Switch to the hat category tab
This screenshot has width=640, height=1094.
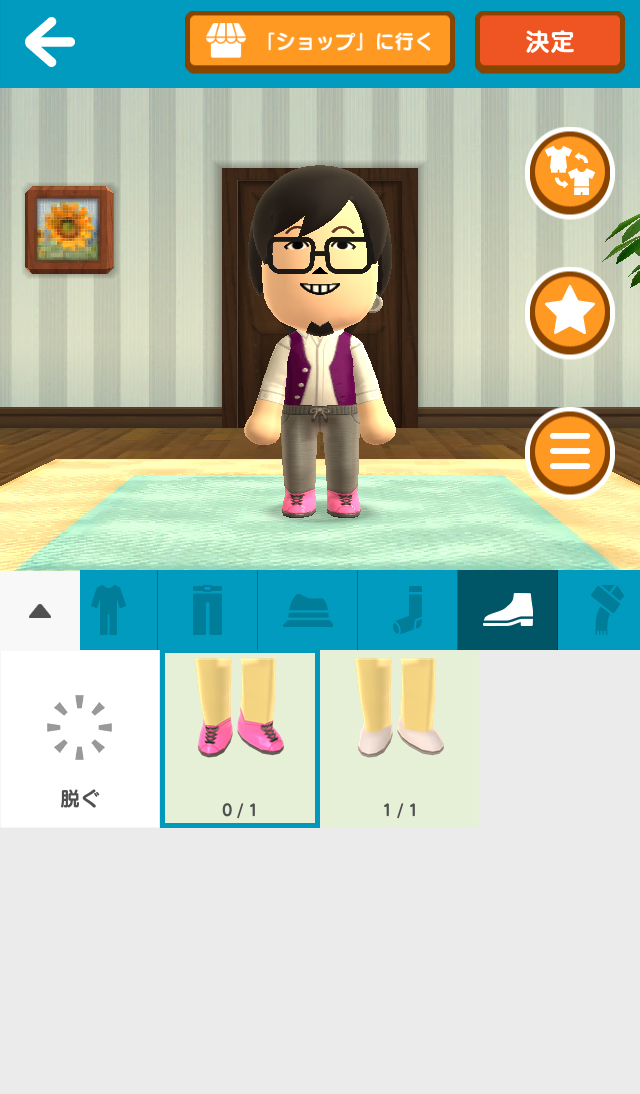pyautogui.click(x=307, y=610)
